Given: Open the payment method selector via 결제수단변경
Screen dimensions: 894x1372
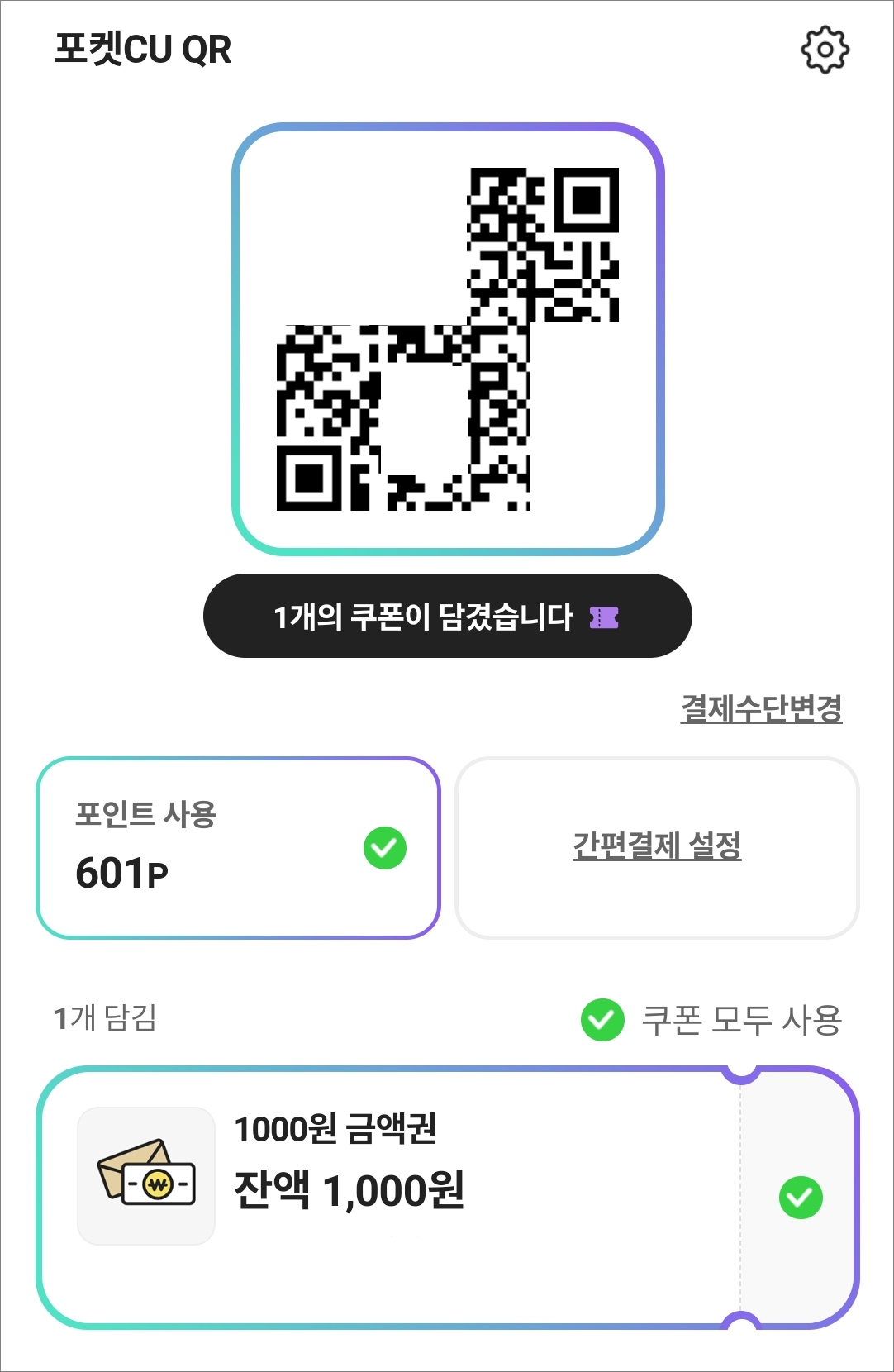Looking at the screenshot, I should tap(762, 706).
